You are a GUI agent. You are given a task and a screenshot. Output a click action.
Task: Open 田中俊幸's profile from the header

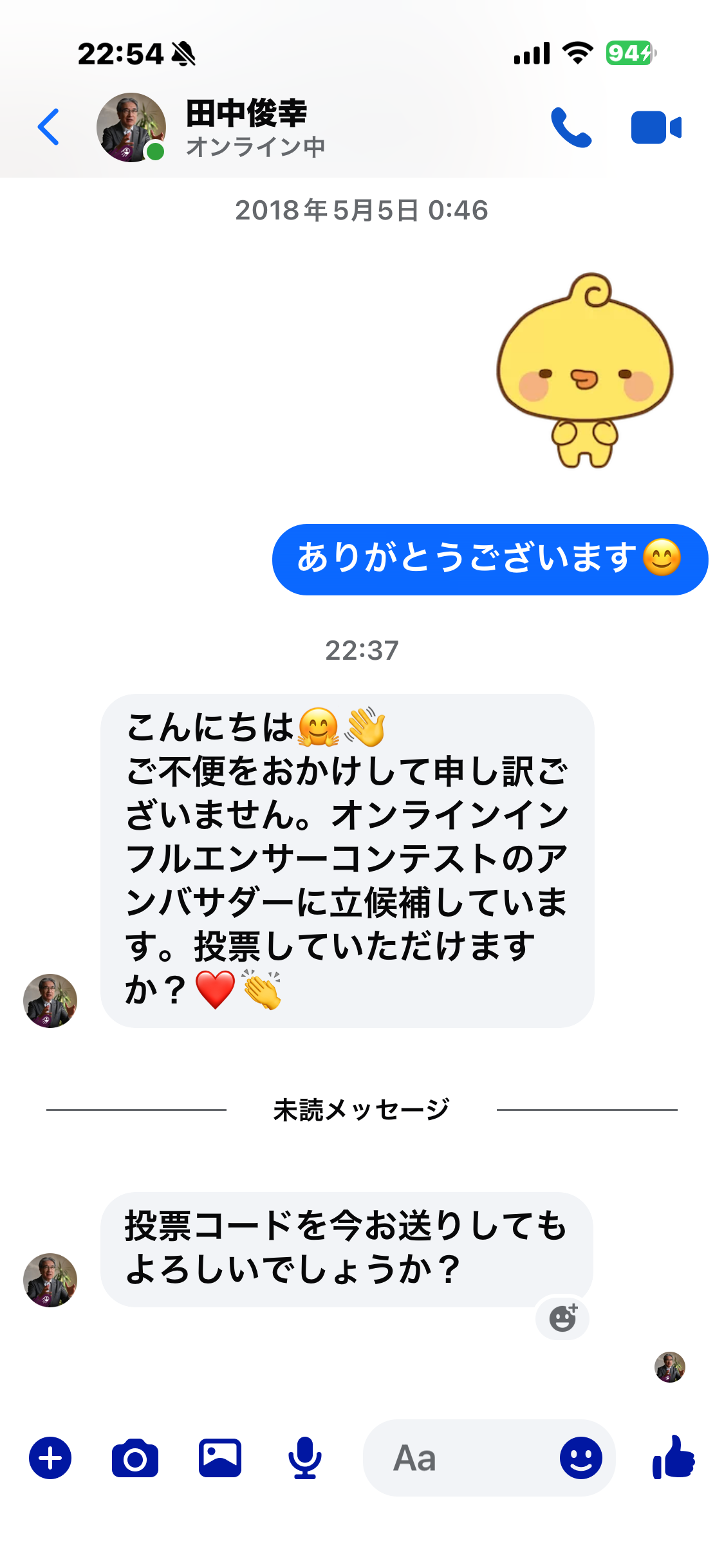(246, 127)
